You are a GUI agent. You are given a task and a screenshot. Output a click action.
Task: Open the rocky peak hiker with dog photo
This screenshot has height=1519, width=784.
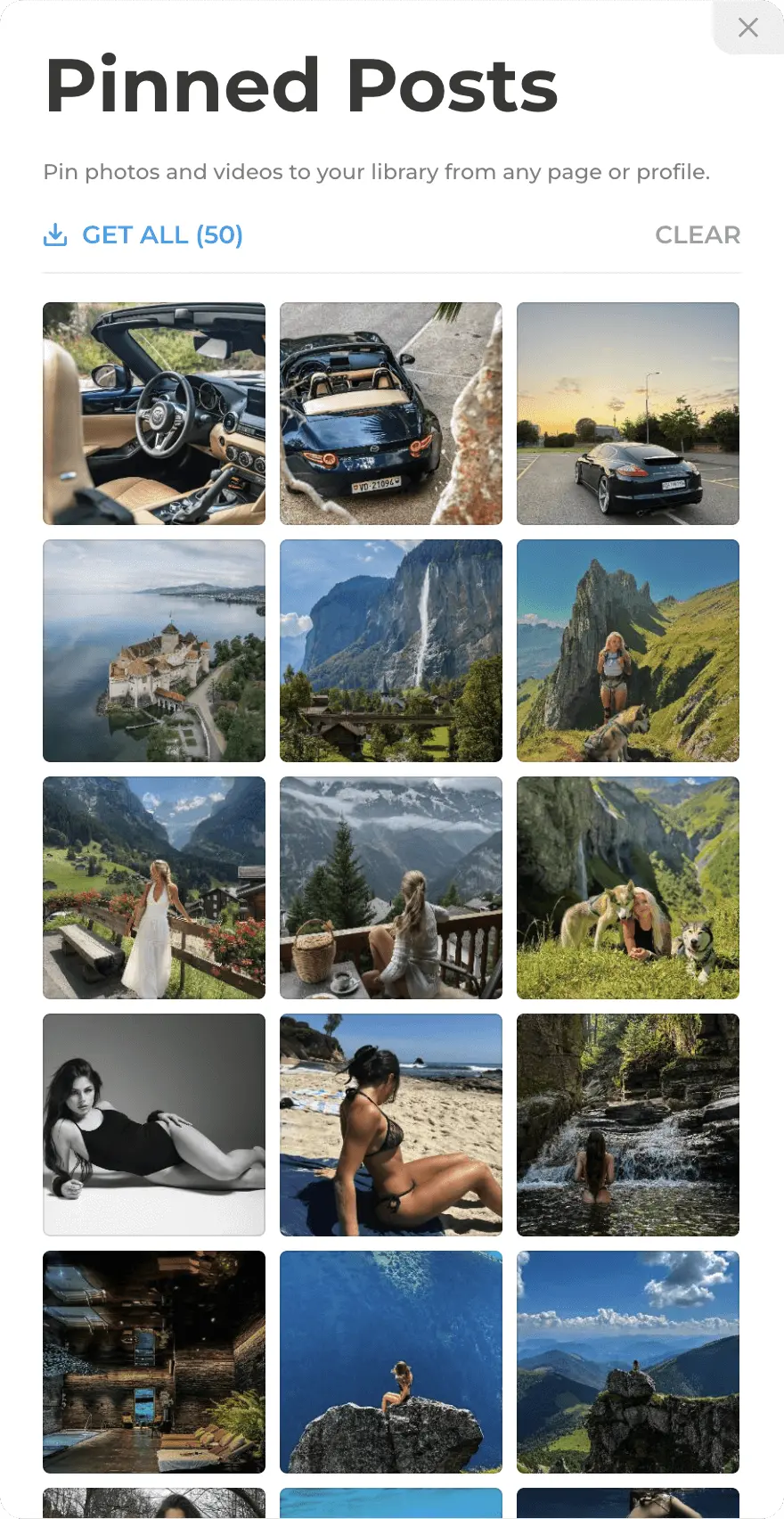click(628, 651)
